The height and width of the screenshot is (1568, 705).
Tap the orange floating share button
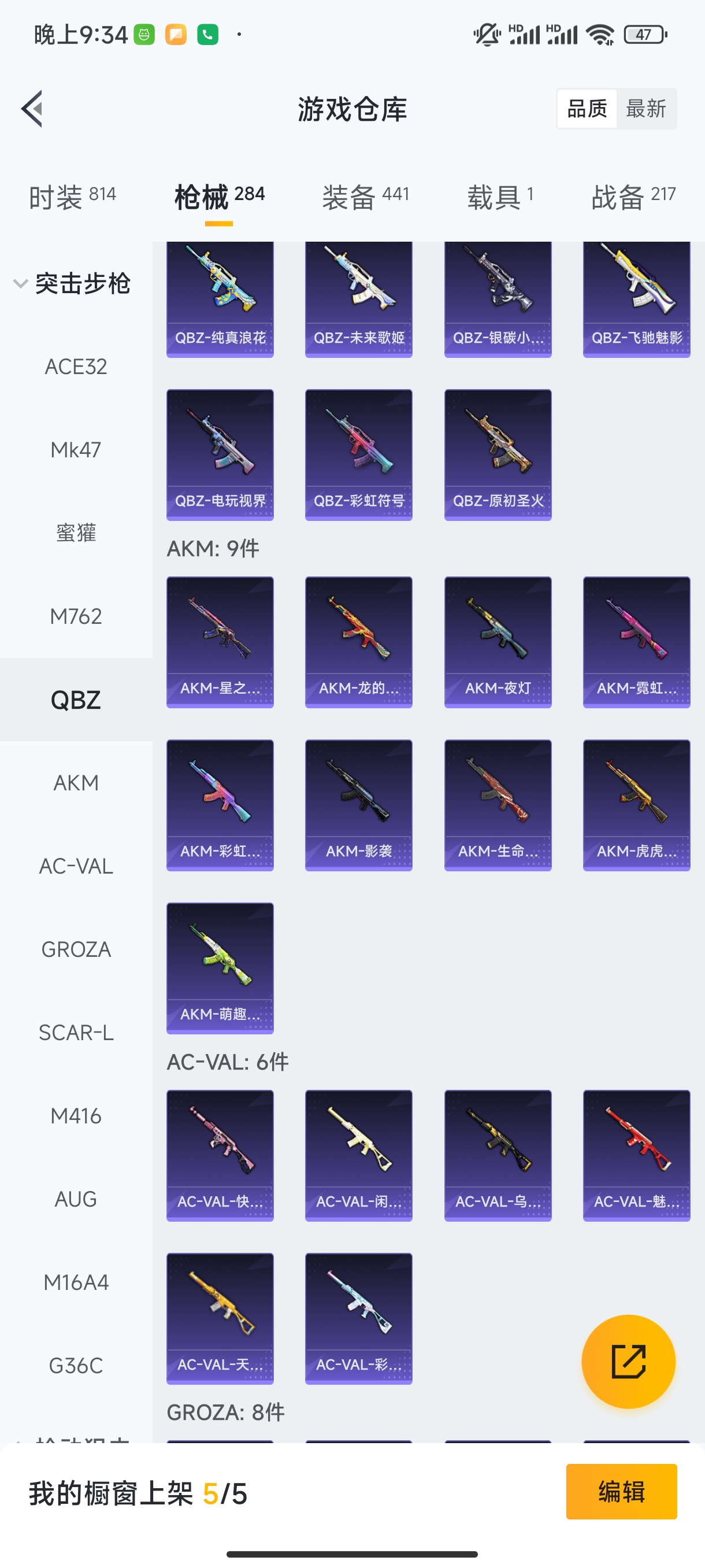click(x=628, y=1362)
